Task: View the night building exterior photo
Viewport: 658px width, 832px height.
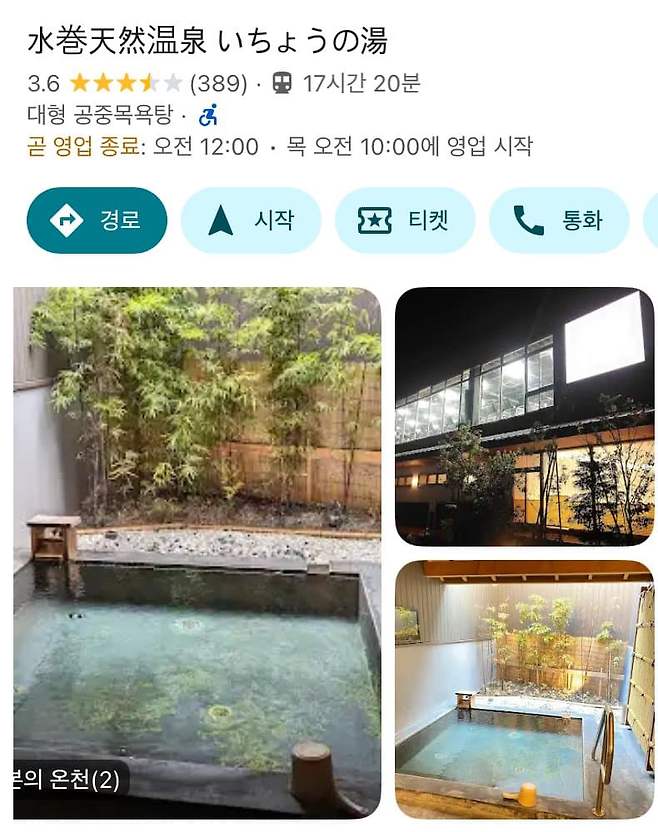Action: pyautogui.click(x=524, y=417)
